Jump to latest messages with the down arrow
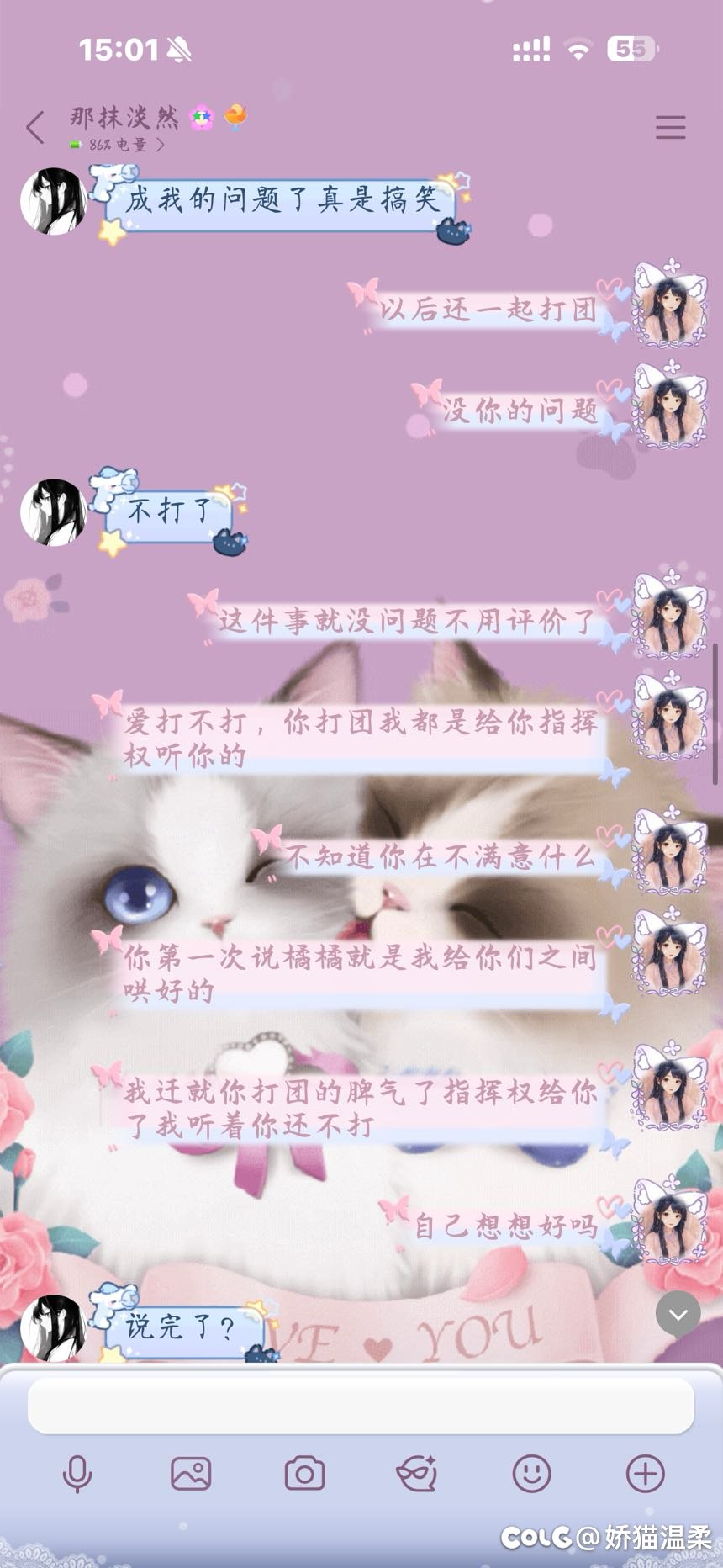This screenshot has width=723, height=1568. 678,1315
